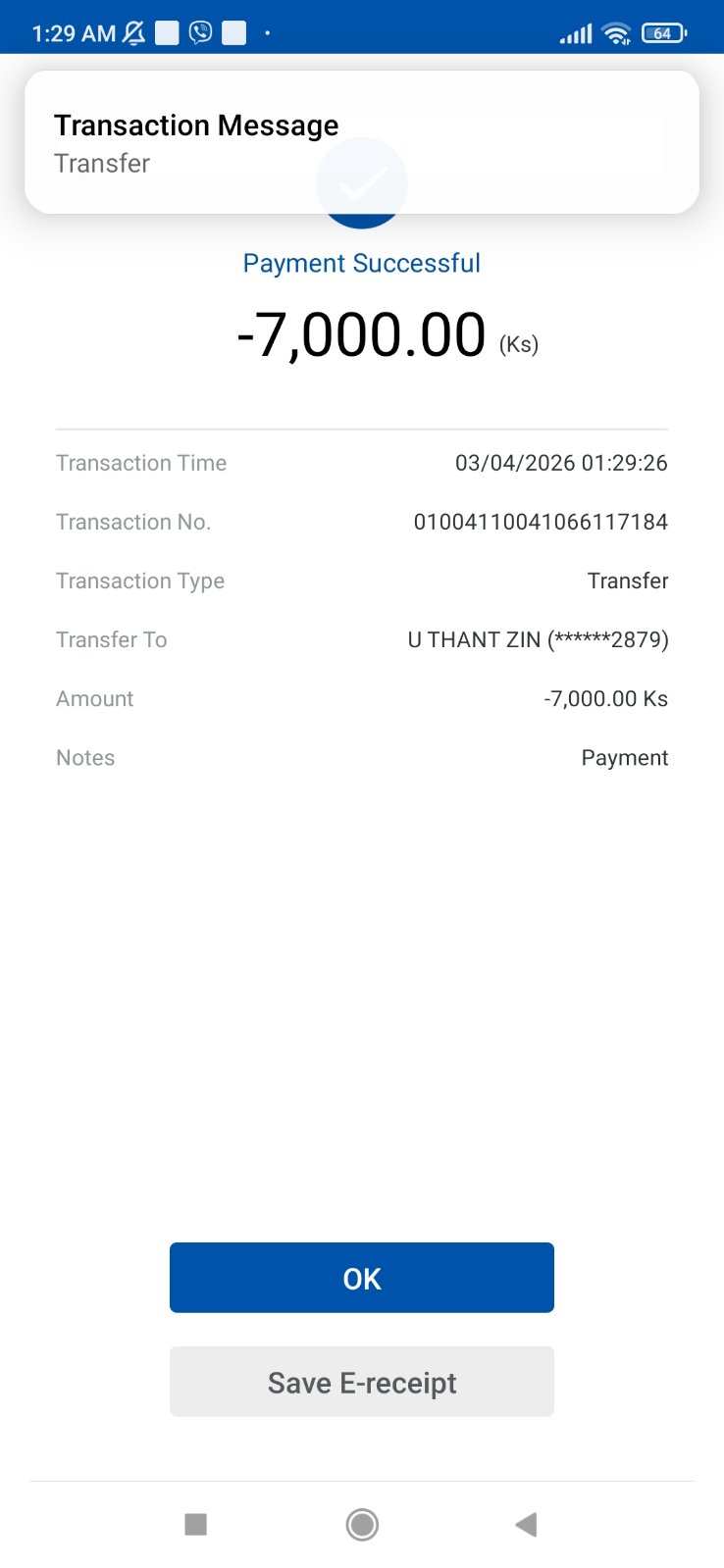Go to the home screen
724x1568 pixels.
tap(362, 1524)
